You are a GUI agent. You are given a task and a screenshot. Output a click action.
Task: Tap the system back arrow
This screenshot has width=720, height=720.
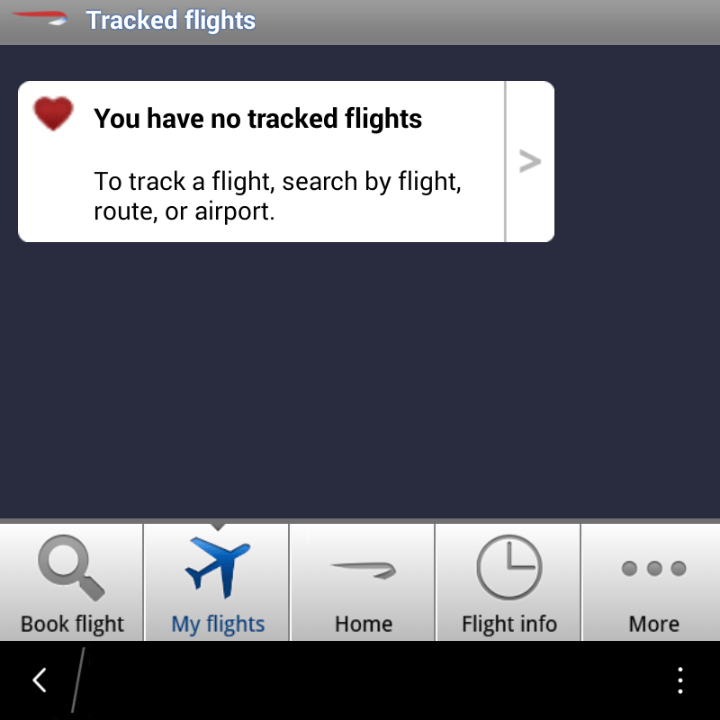pyautogui.click(x=40, y=681)
